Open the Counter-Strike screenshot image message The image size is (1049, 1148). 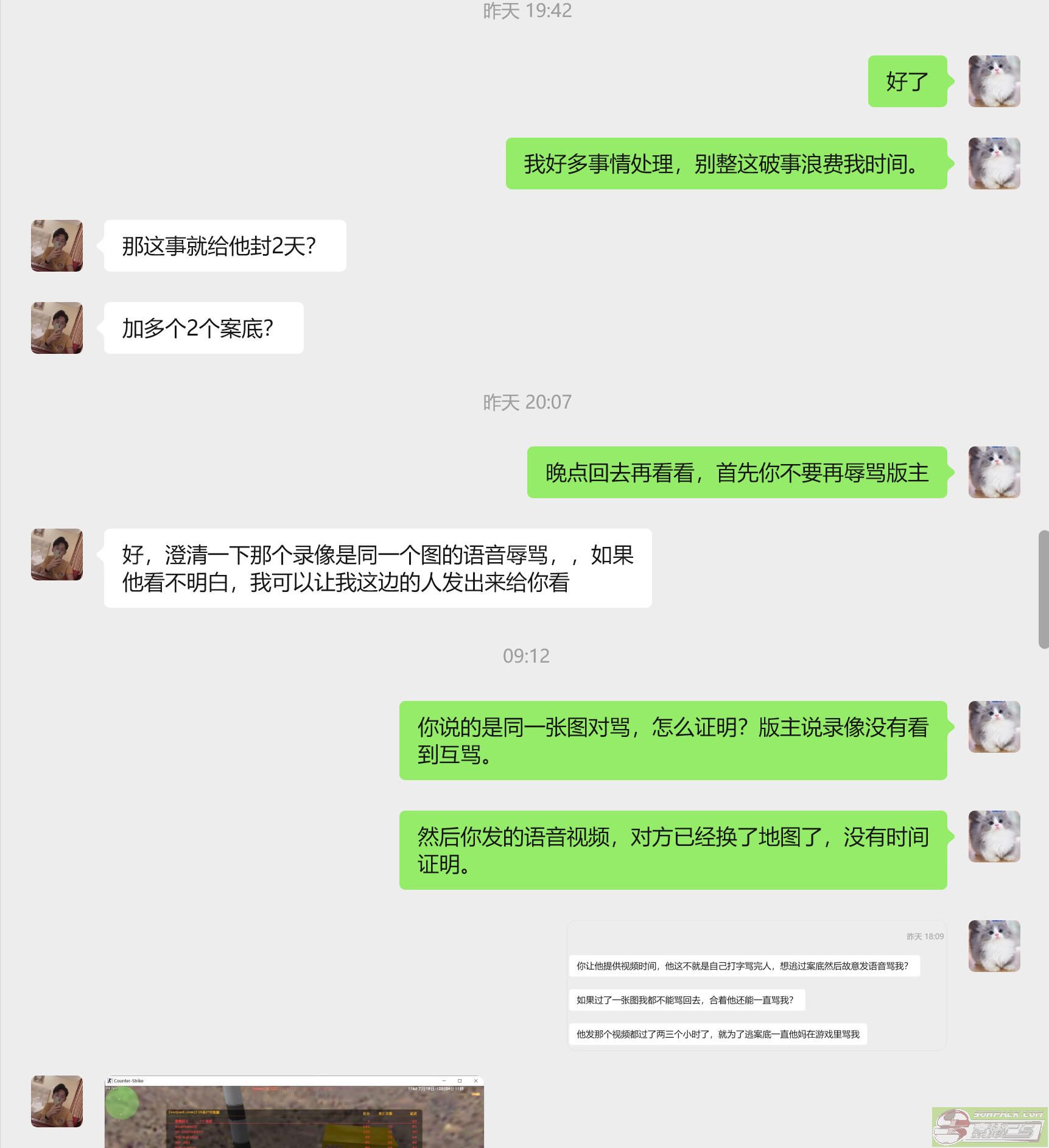click(294, 1112)
